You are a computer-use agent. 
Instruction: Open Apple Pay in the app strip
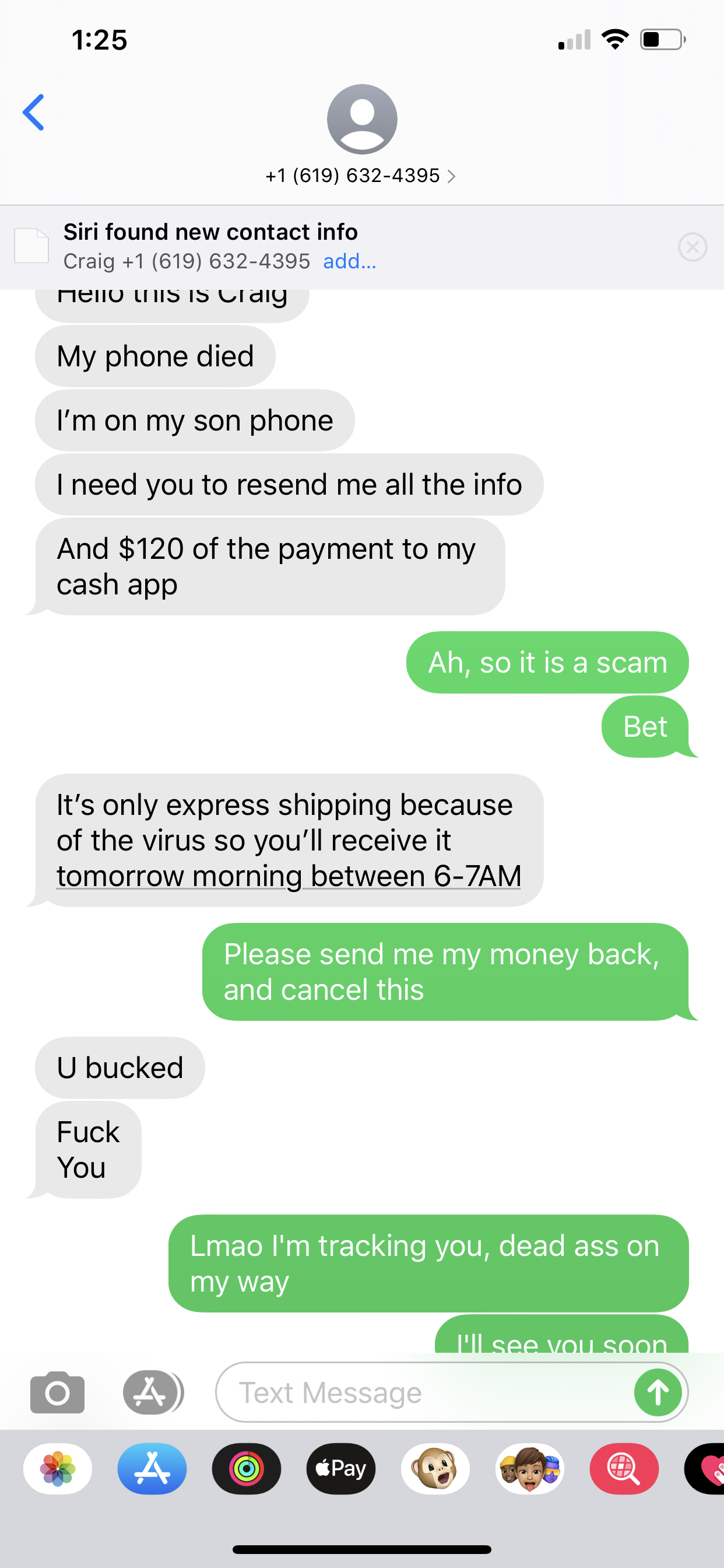coord(340,1469)
